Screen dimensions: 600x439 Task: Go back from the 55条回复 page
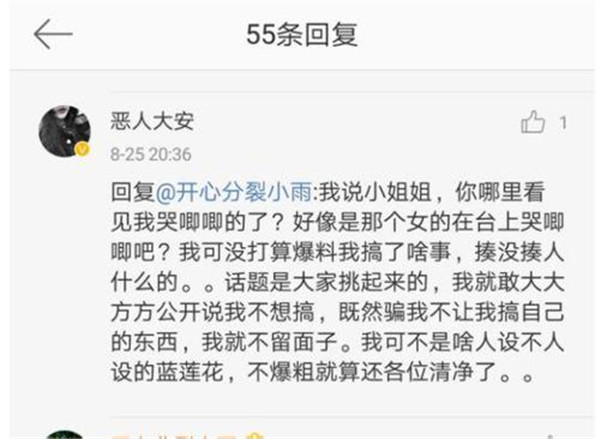point(52,35)
